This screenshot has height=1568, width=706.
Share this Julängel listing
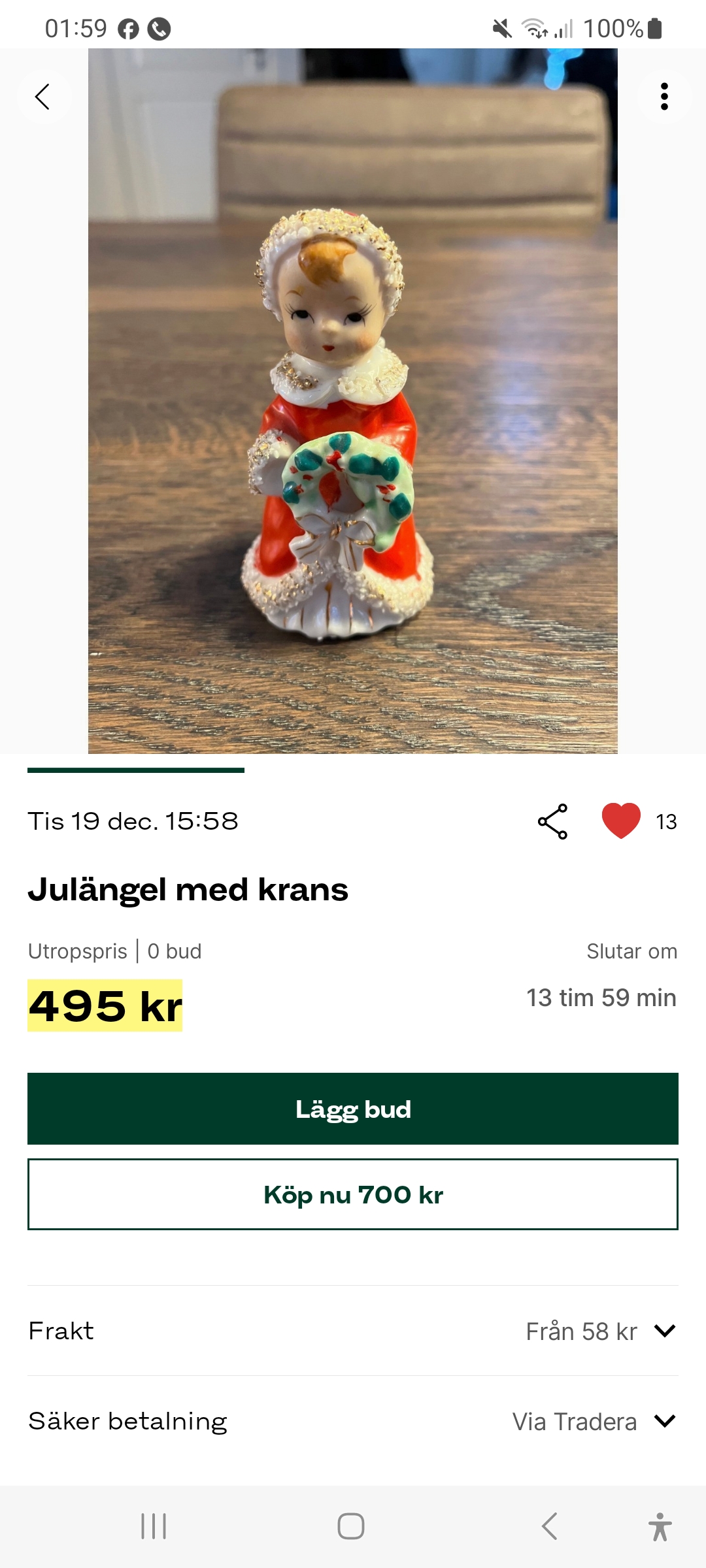[x=553, y=821]
